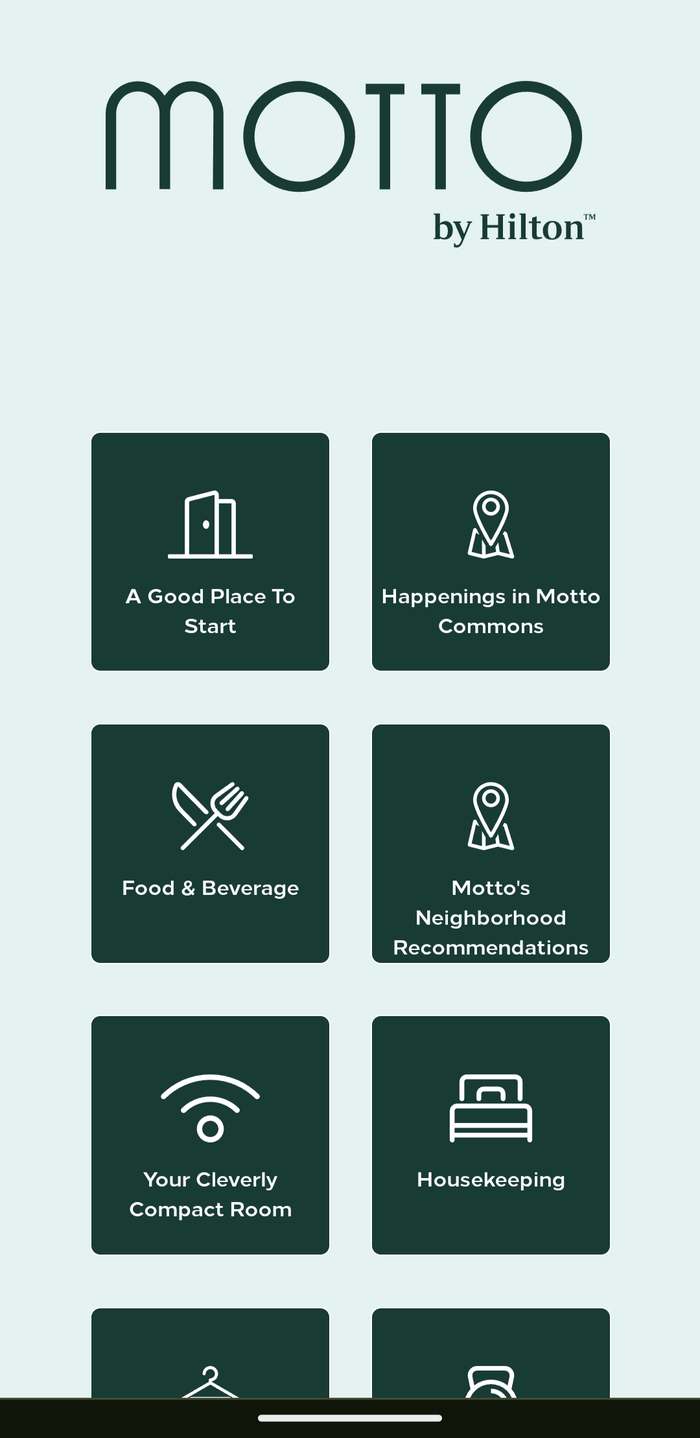This screenshot has width=700, height=1438.
Task: Open the tile with the kettlebell icon
Action: pyautogui.click(x=491, y=1353)
